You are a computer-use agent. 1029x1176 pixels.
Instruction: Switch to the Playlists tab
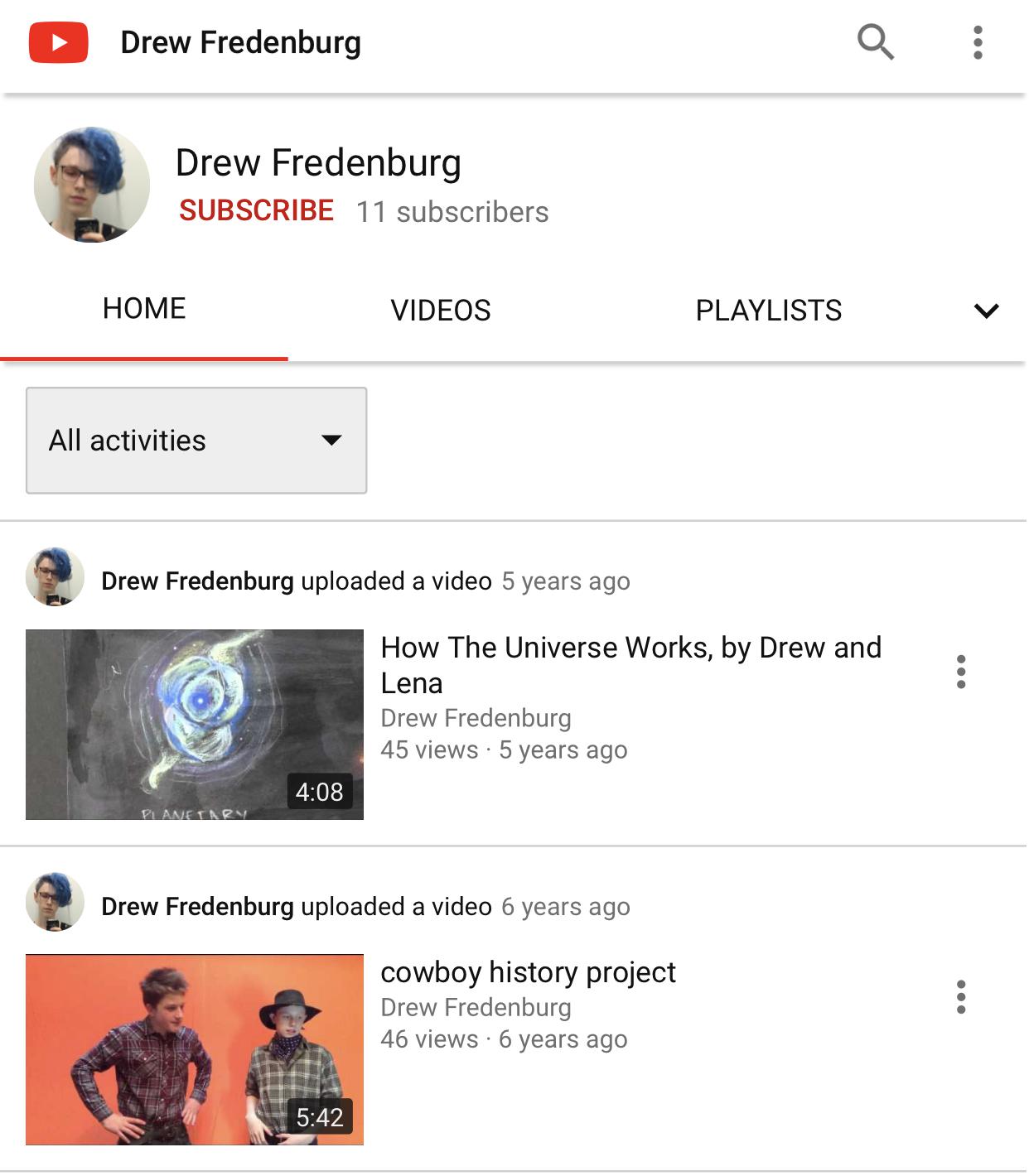point(768,311)
